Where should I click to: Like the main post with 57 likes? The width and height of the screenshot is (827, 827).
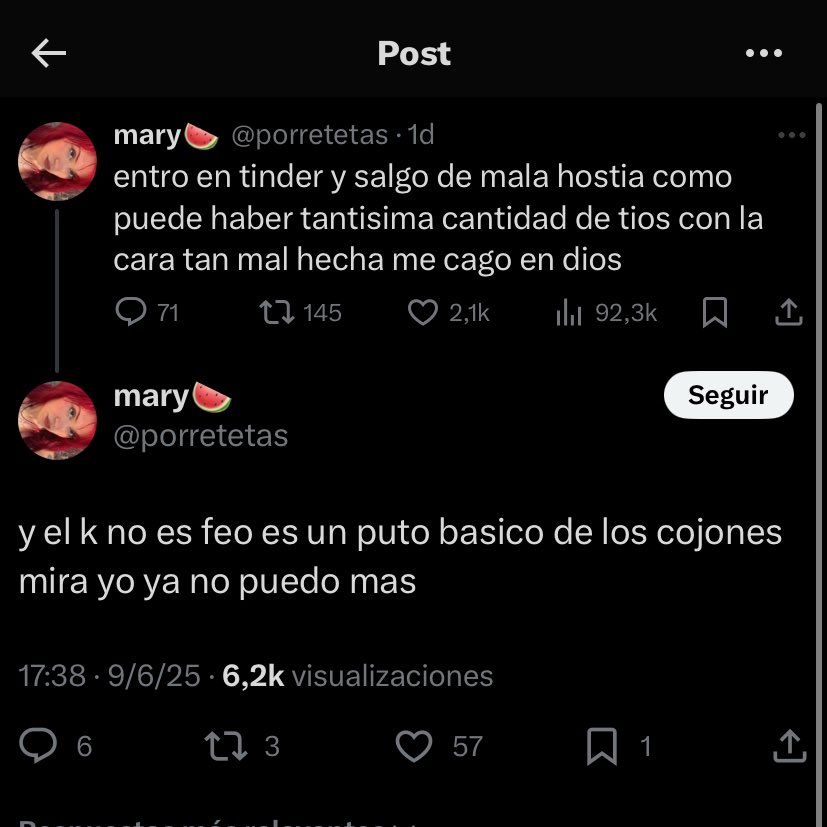pos(414,746)
